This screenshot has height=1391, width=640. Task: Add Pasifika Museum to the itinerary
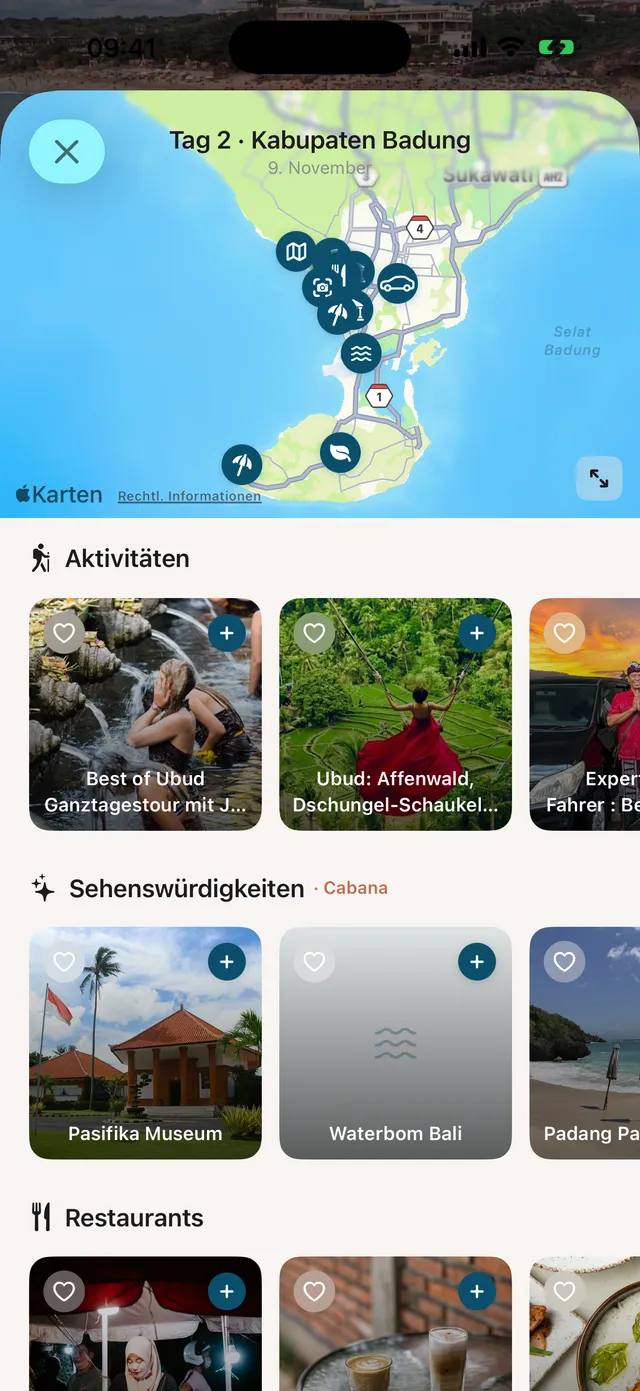[227, 962]
